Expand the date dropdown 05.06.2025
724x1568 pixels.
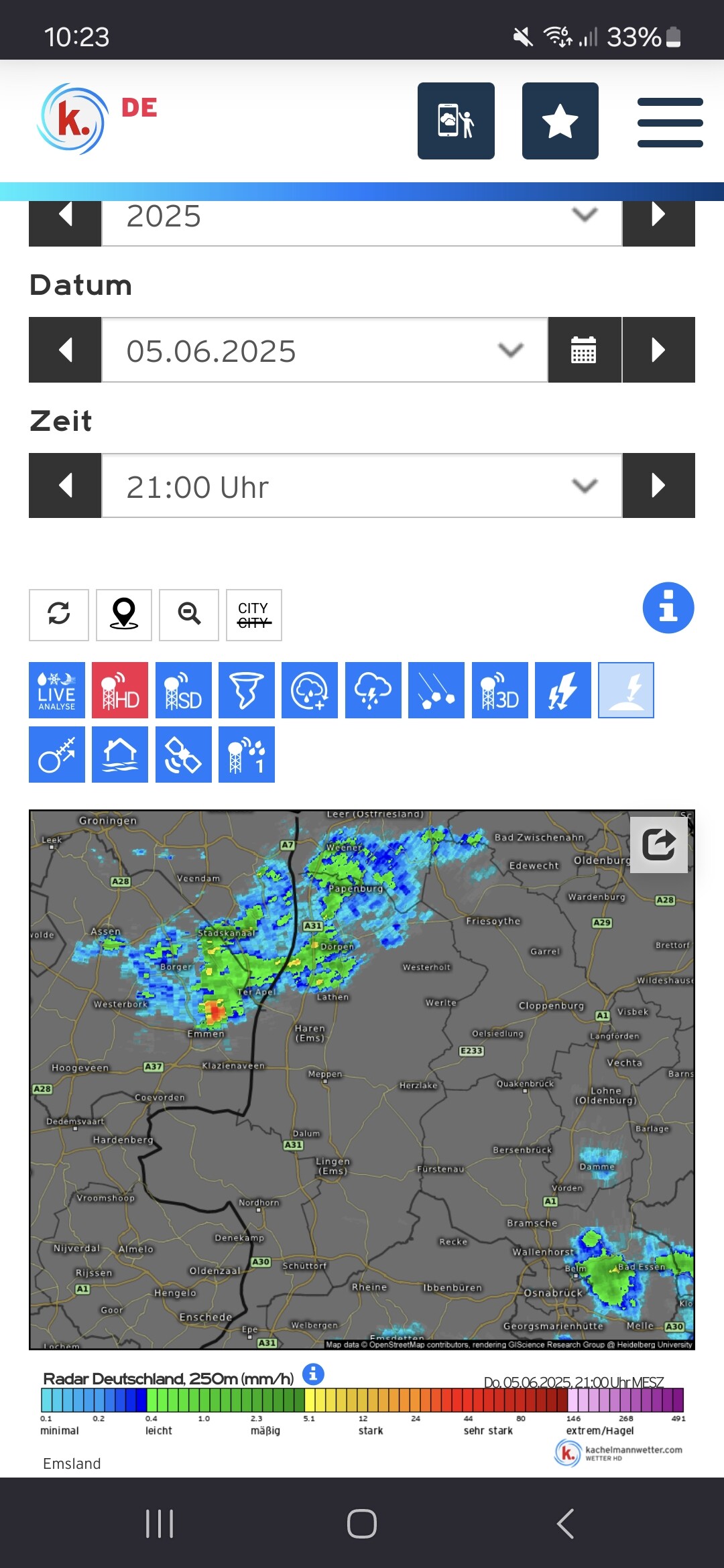(x=324, y=350)
